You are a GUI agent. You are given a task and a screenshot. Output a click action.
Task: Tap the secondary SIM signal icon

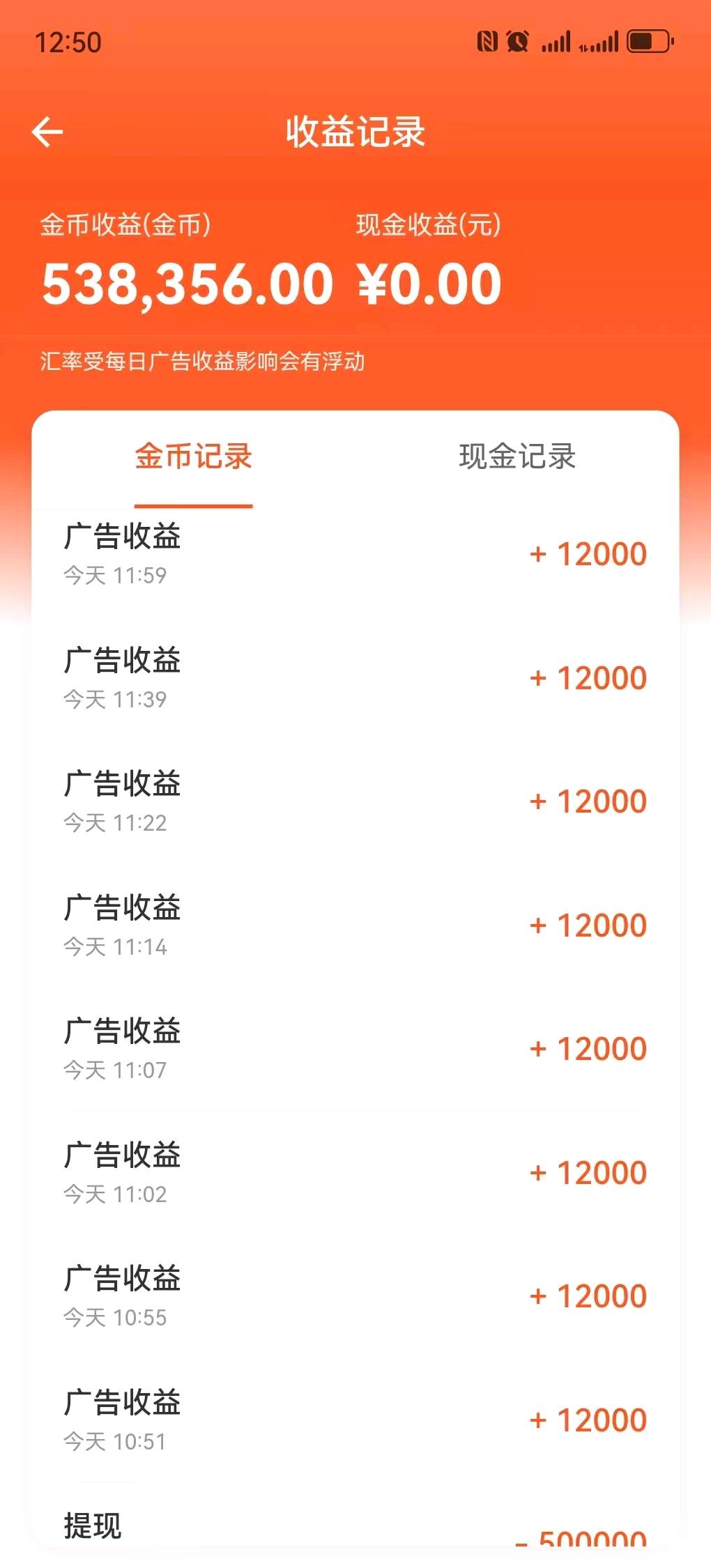click(601, 43)
